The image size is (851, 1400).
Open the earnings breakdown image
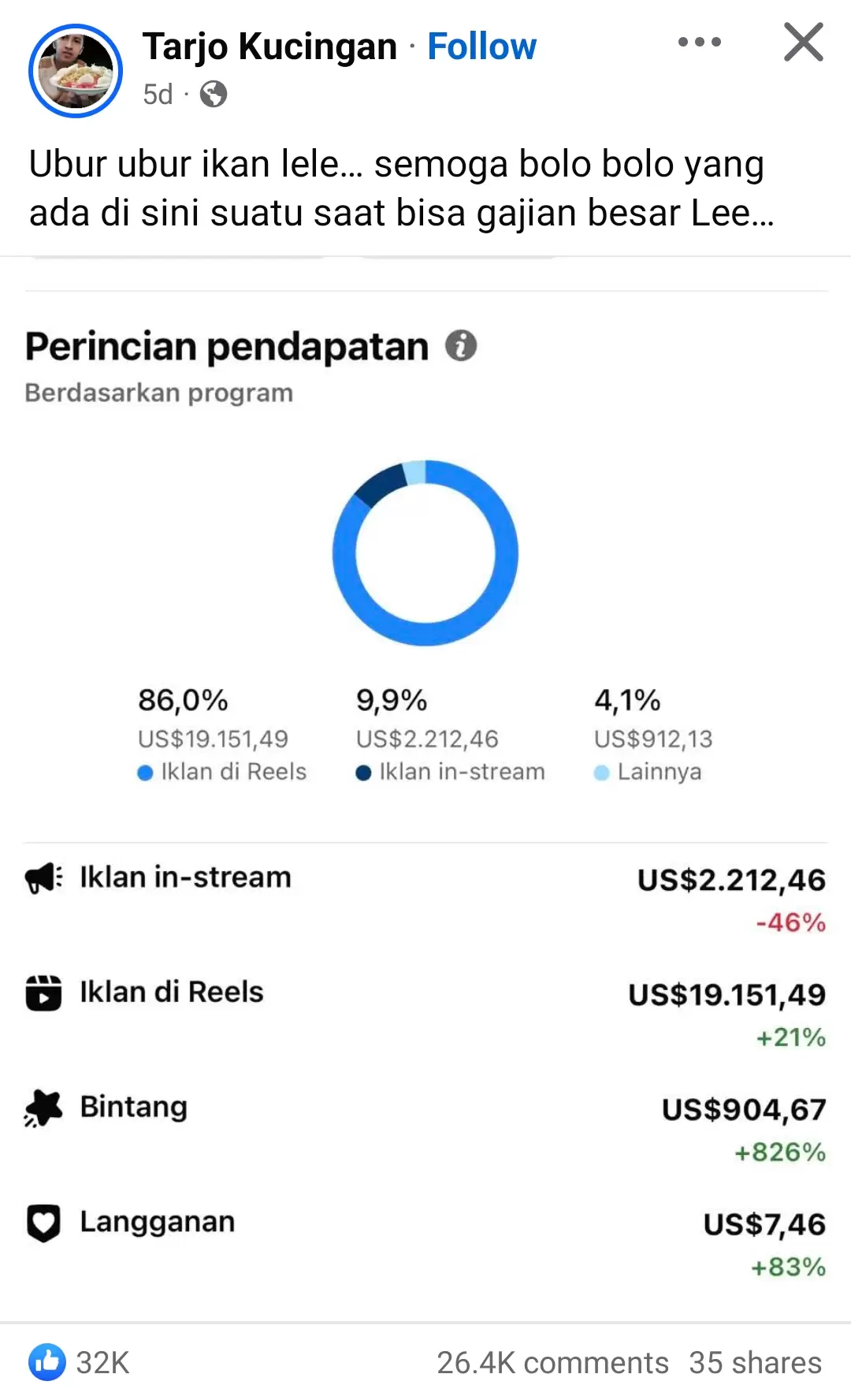pyautogui.click(x=425, y=789)
